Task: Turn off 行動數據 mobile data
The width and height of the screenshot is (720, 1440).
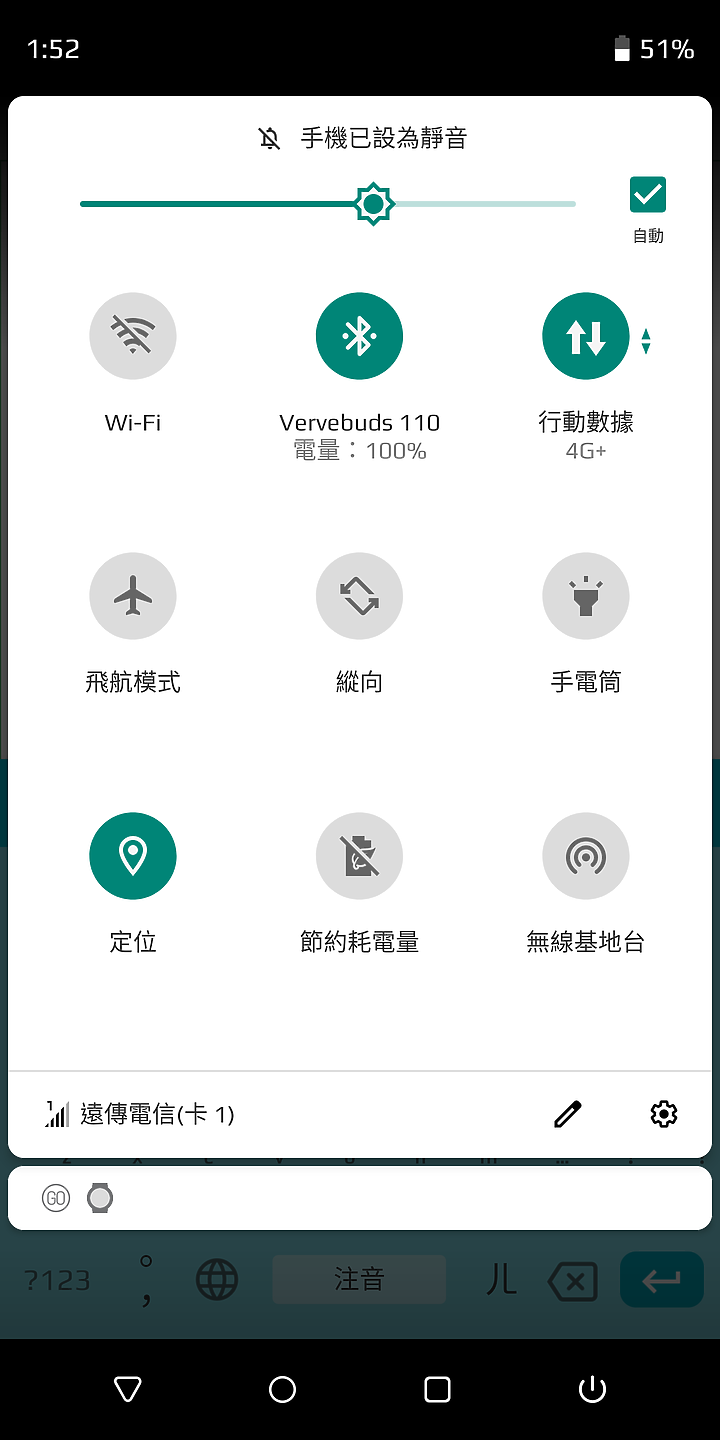Action: click(x=585, y=336)
